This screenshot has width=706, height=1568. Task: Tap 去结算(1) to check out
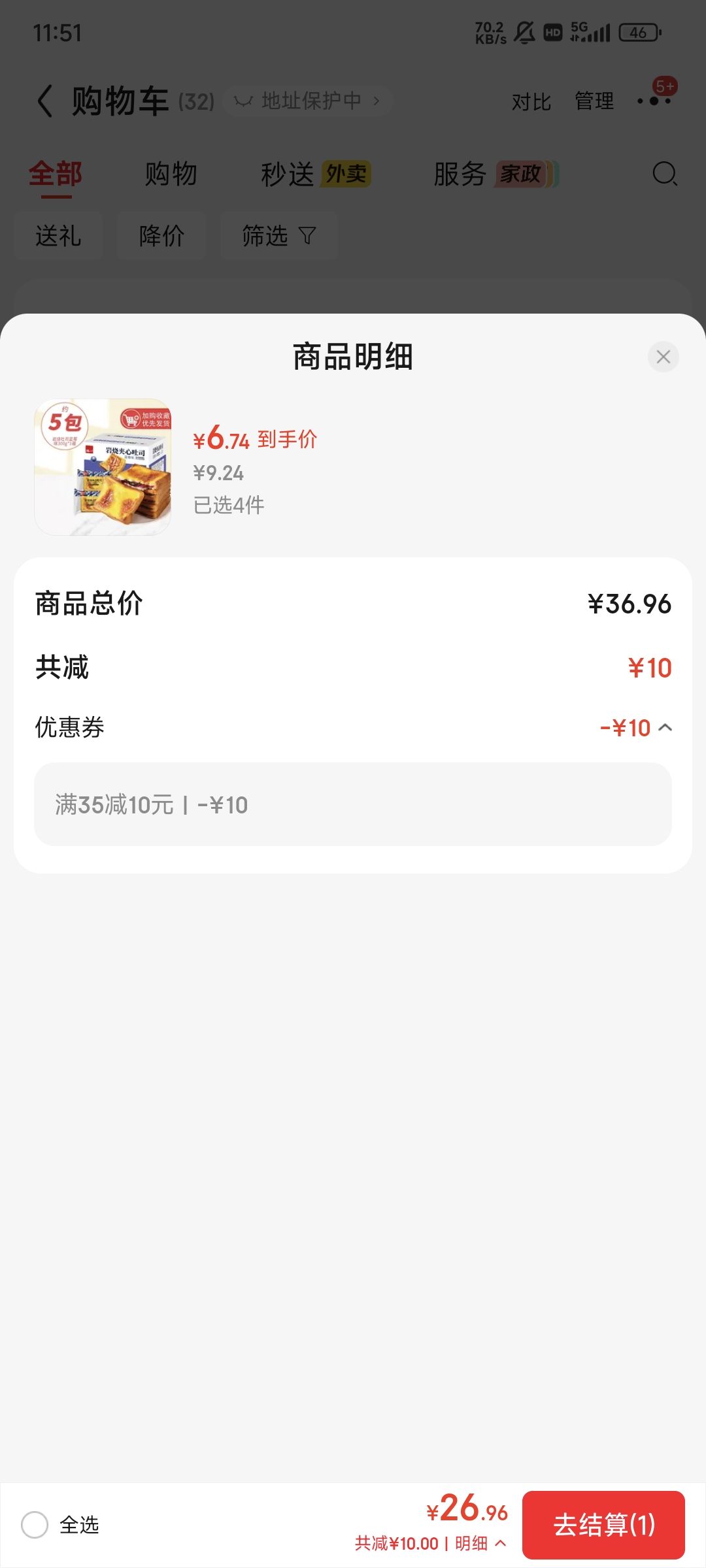[603, 1525]
